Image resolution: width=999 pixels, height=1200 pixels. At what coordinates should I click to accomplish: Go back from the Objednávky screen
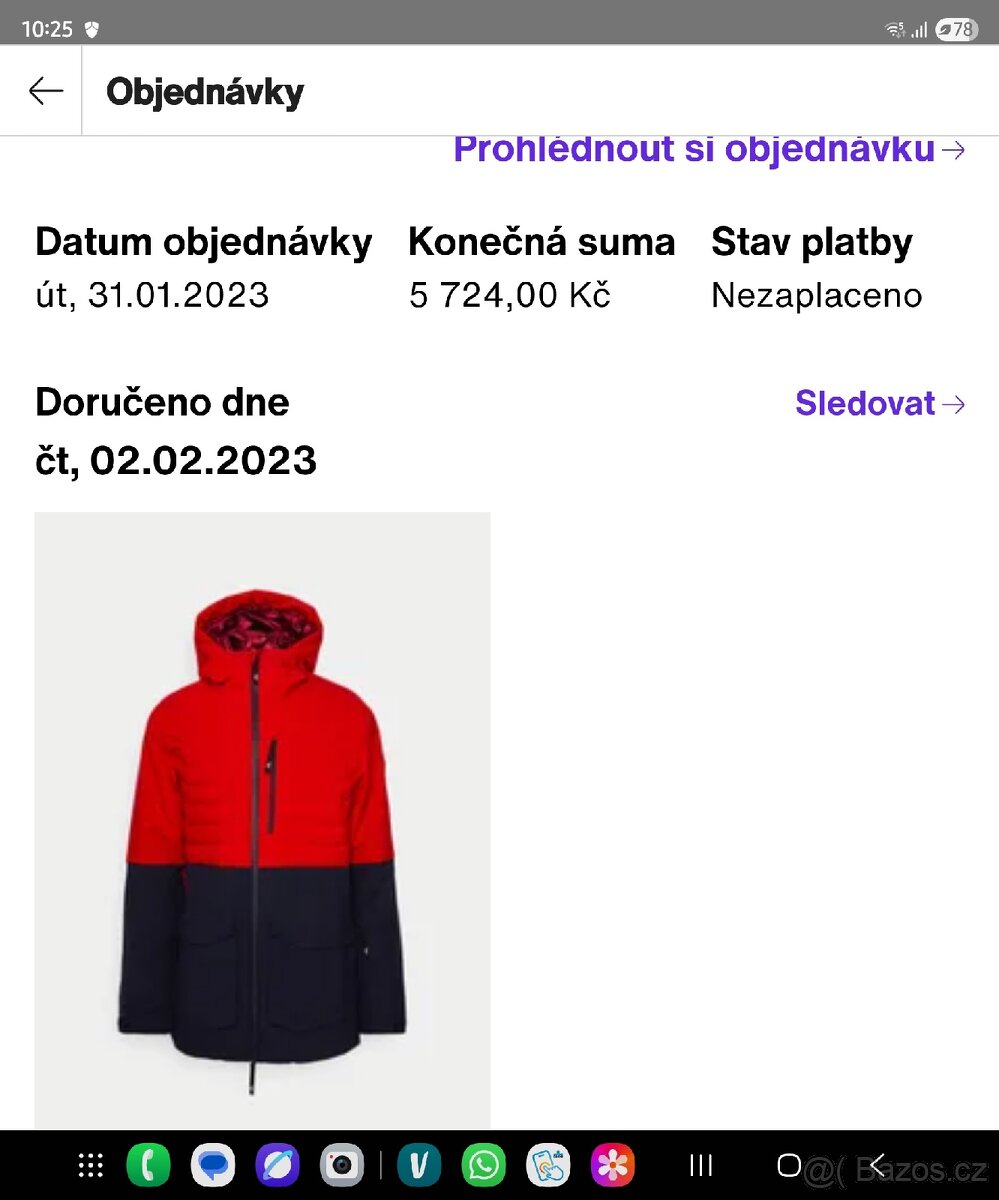45,92
